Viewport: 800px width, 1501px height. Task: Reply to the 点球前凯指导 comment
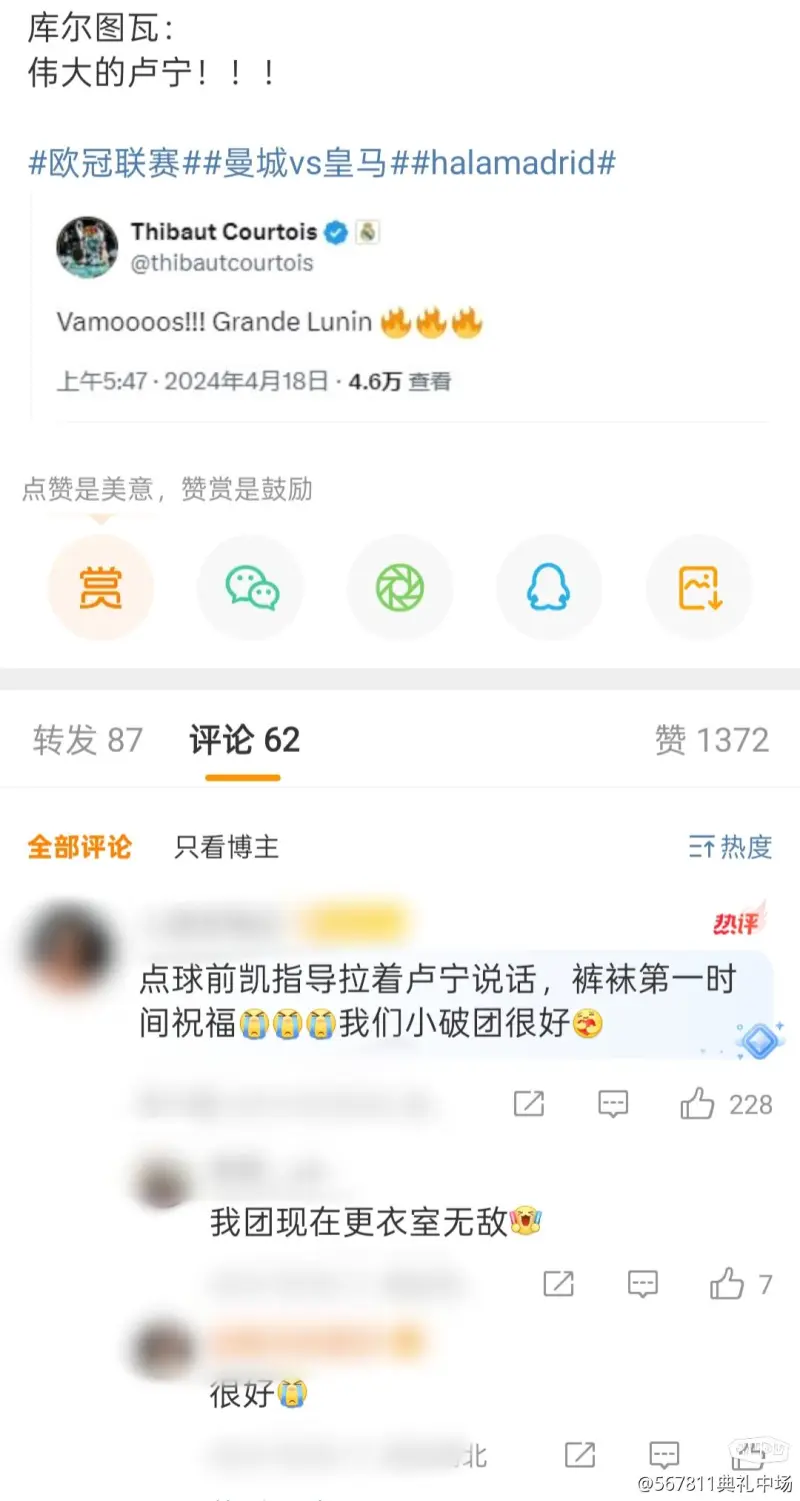[x=612, y=1104]
